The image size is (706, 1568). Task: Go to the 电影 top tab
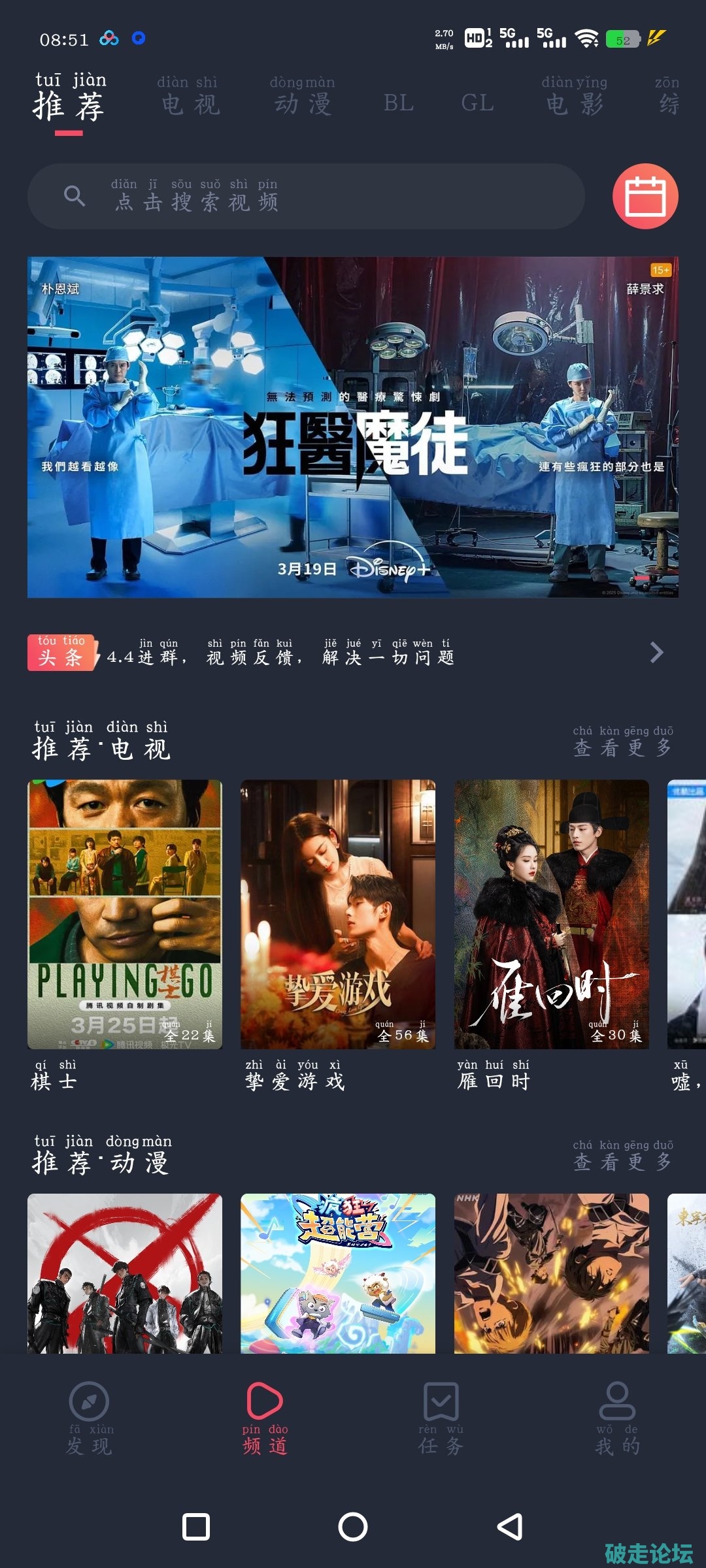(575, 98)
